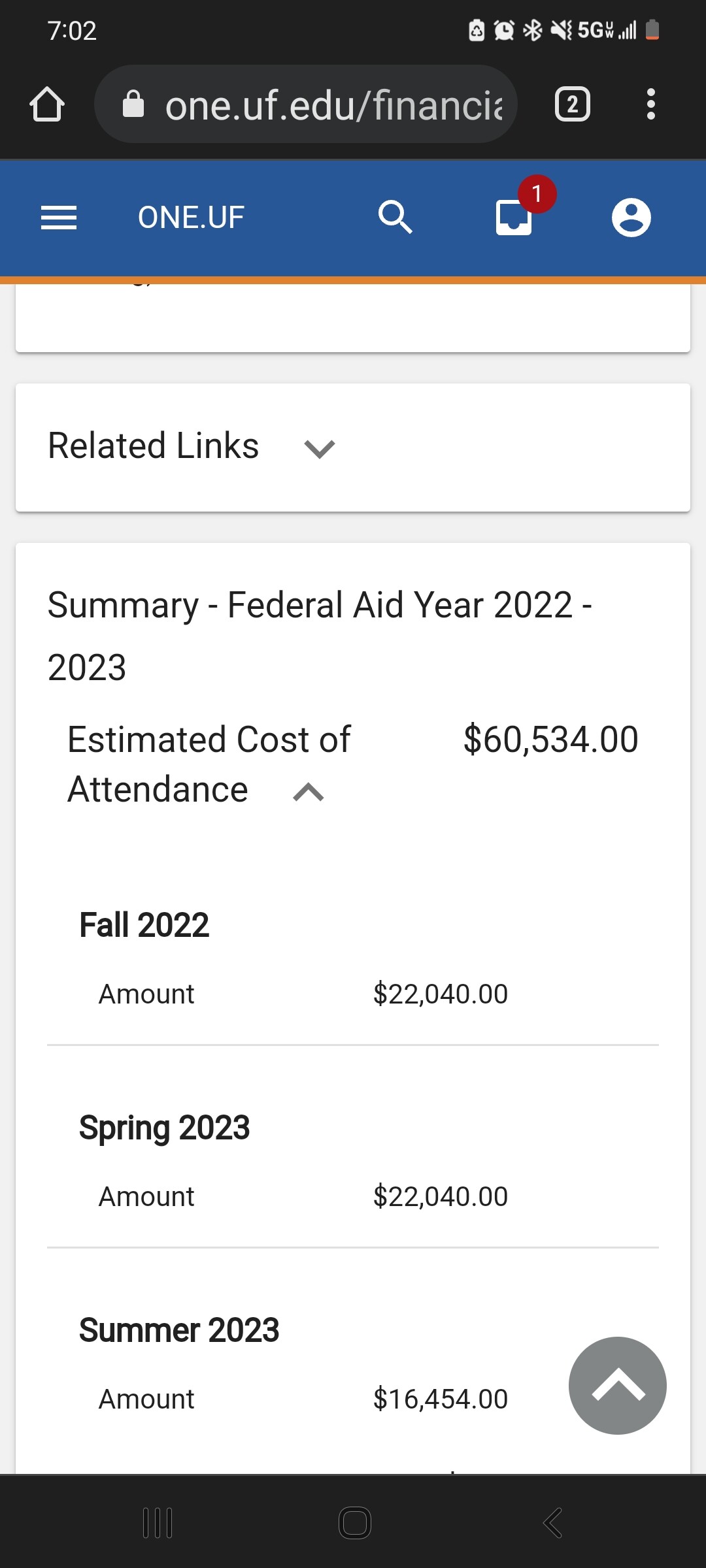This screenshot has height=1568, width=706.
Task: Open recent apps from the navigation bar
Action: point(158,1523)
